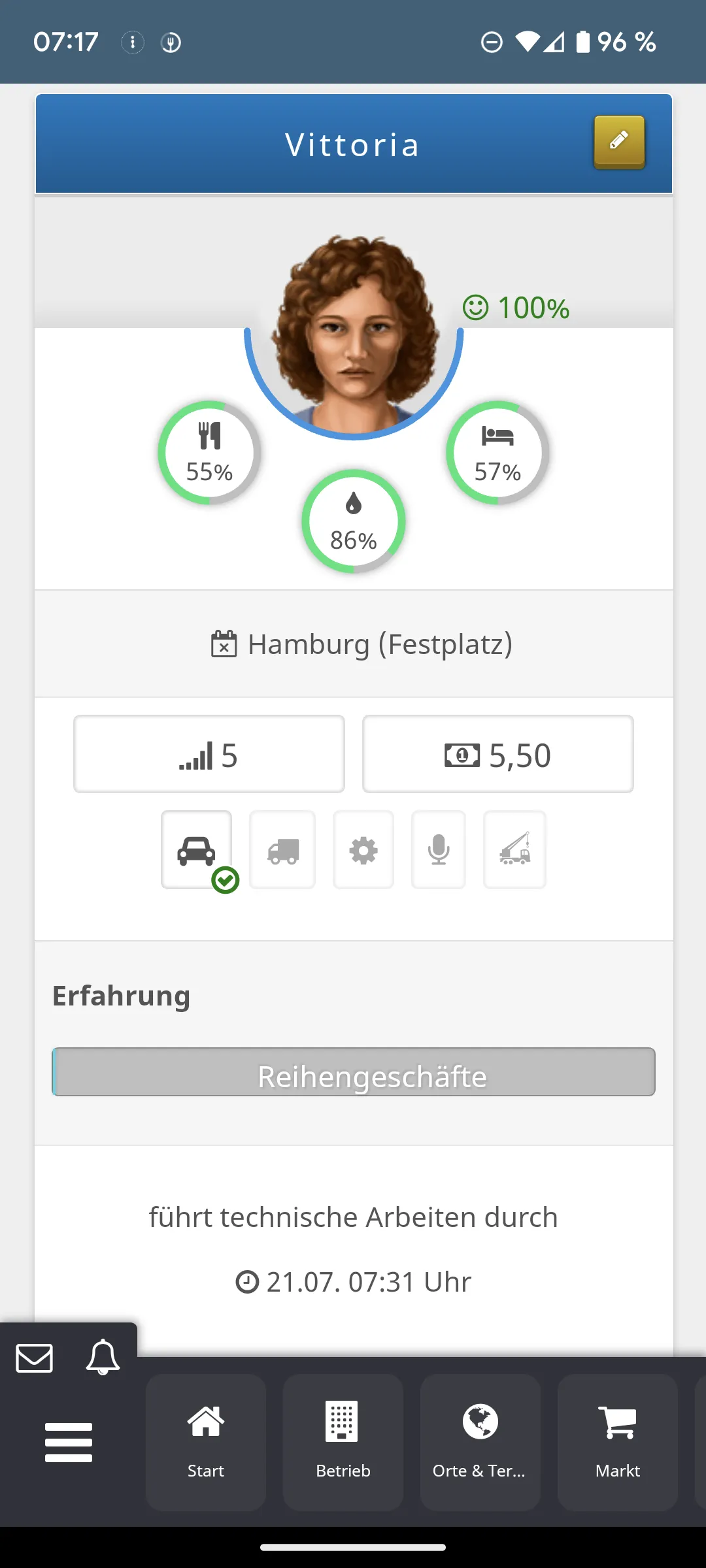Viewport: 706px width, 1568px height.
Task: Edit Vittoria's name with the pencil button
Action: tap(618, 142)
